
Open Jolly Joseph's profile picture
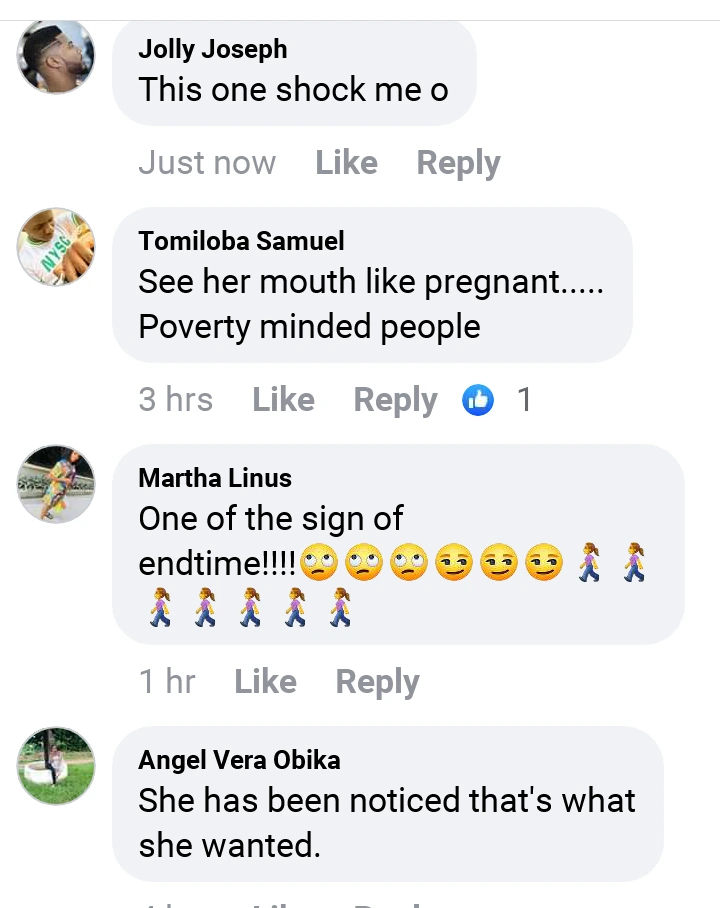(x=56, y=56)
